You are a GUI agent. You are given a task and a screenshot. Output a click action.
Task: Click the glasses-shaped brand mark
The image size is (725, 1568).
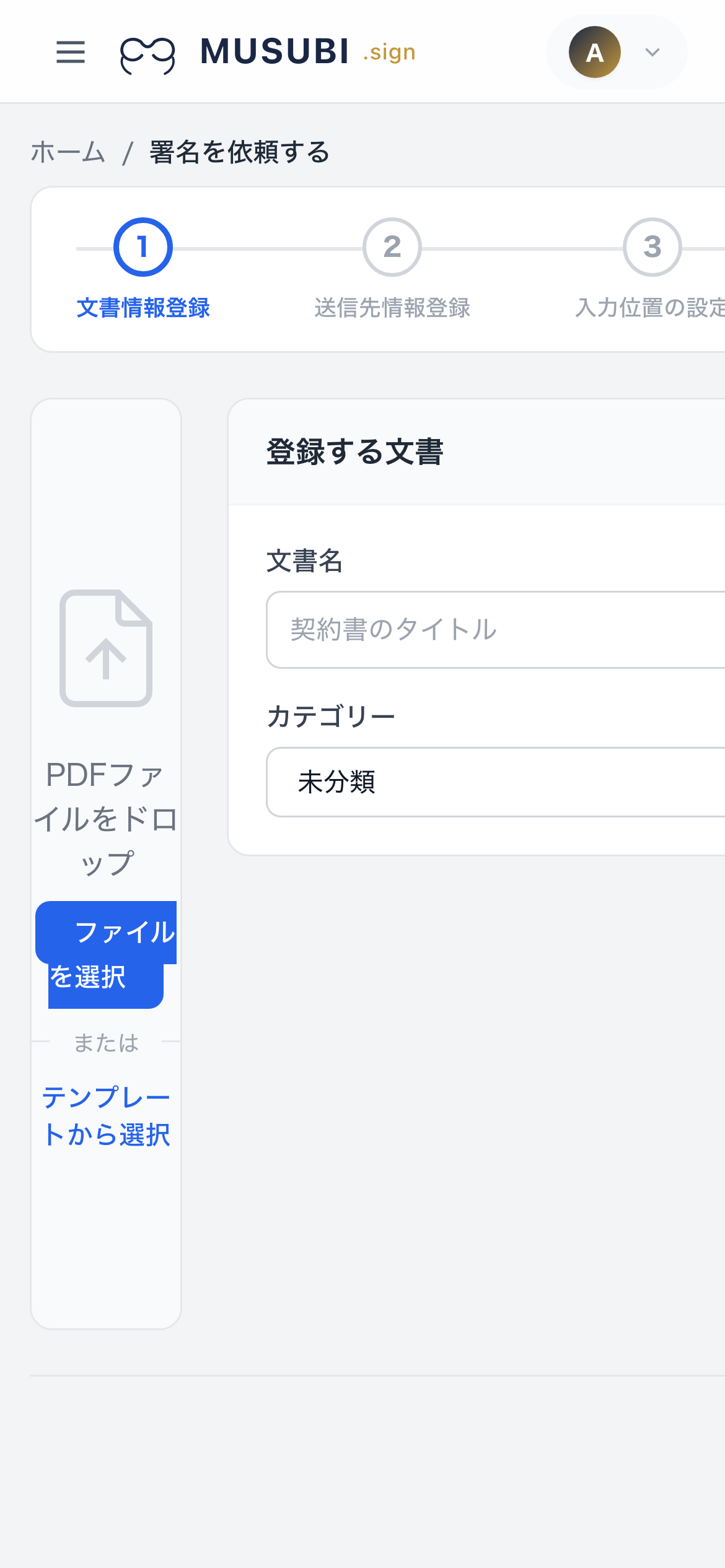147,54
